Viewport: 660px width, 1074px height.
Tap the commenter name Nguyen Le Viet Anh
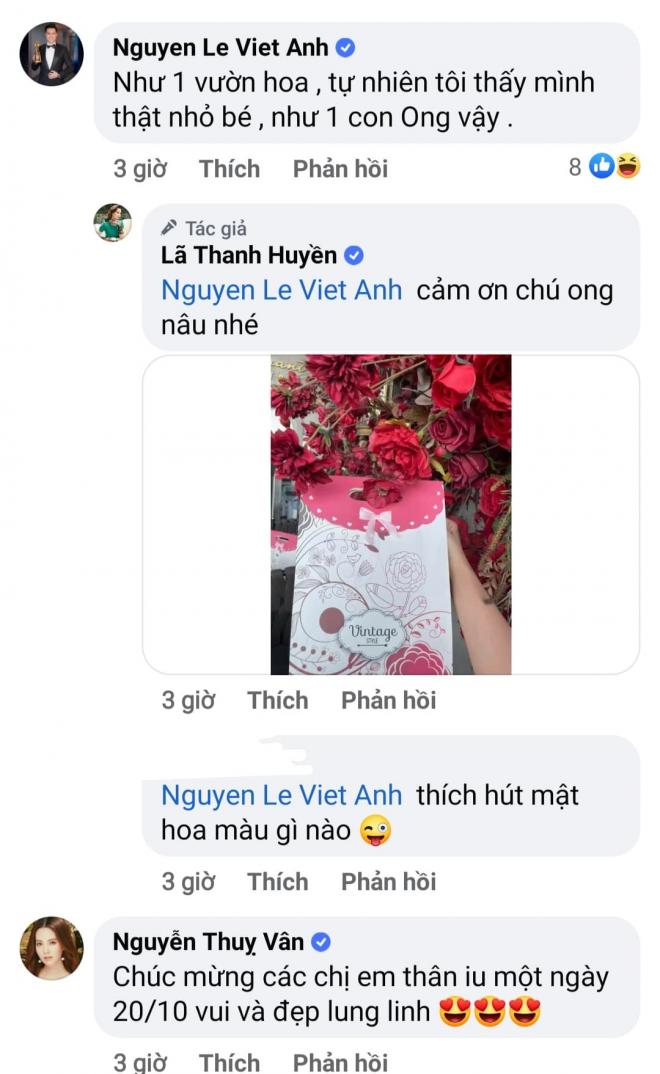[x=221, y=47]
